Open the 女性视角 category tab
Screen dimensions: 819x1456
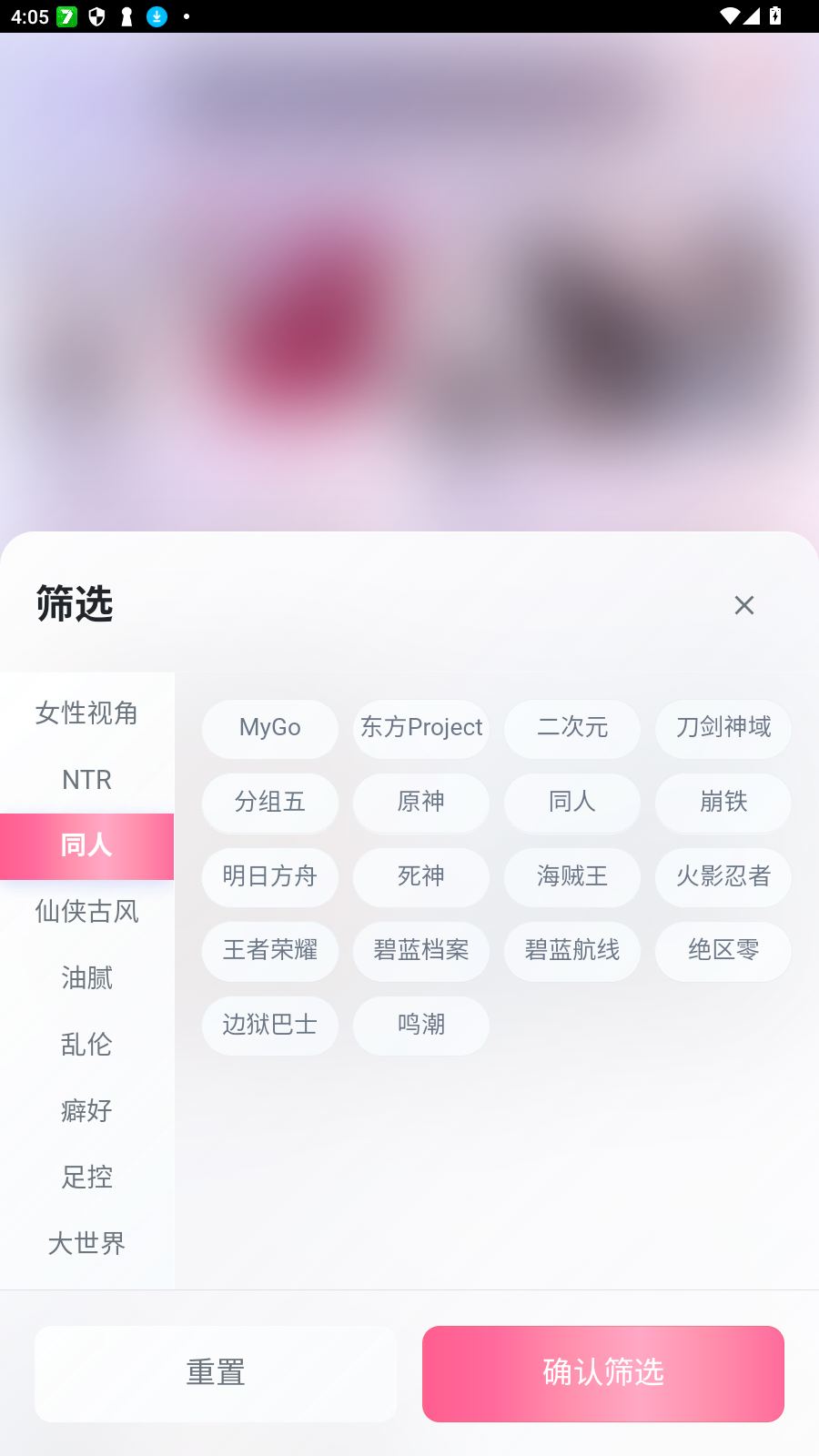click(86, 713)
